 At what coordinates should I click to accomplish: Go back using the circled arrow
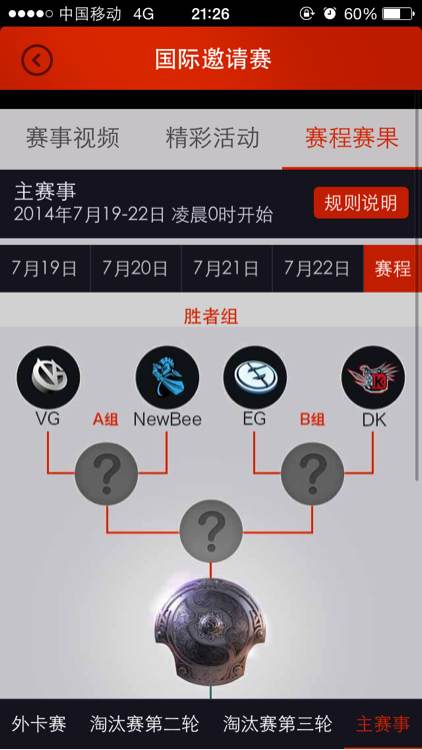pyautogui.click(x=37, y=59)
